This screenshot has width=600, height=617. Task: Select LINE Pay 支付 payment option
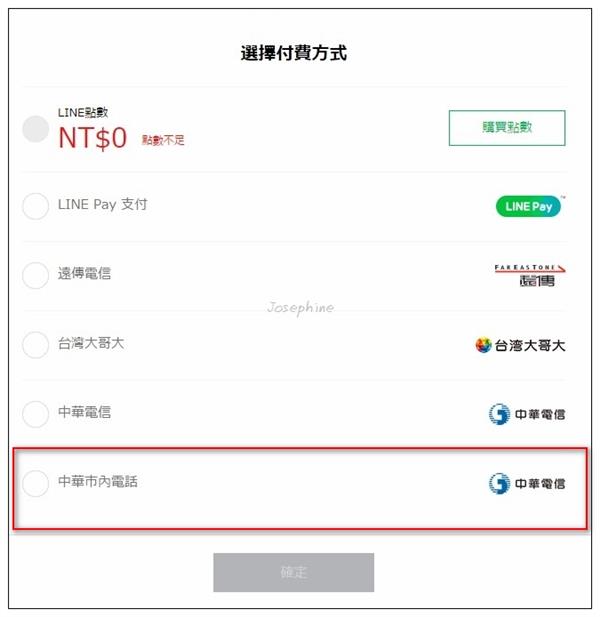[x=36, y=206]
